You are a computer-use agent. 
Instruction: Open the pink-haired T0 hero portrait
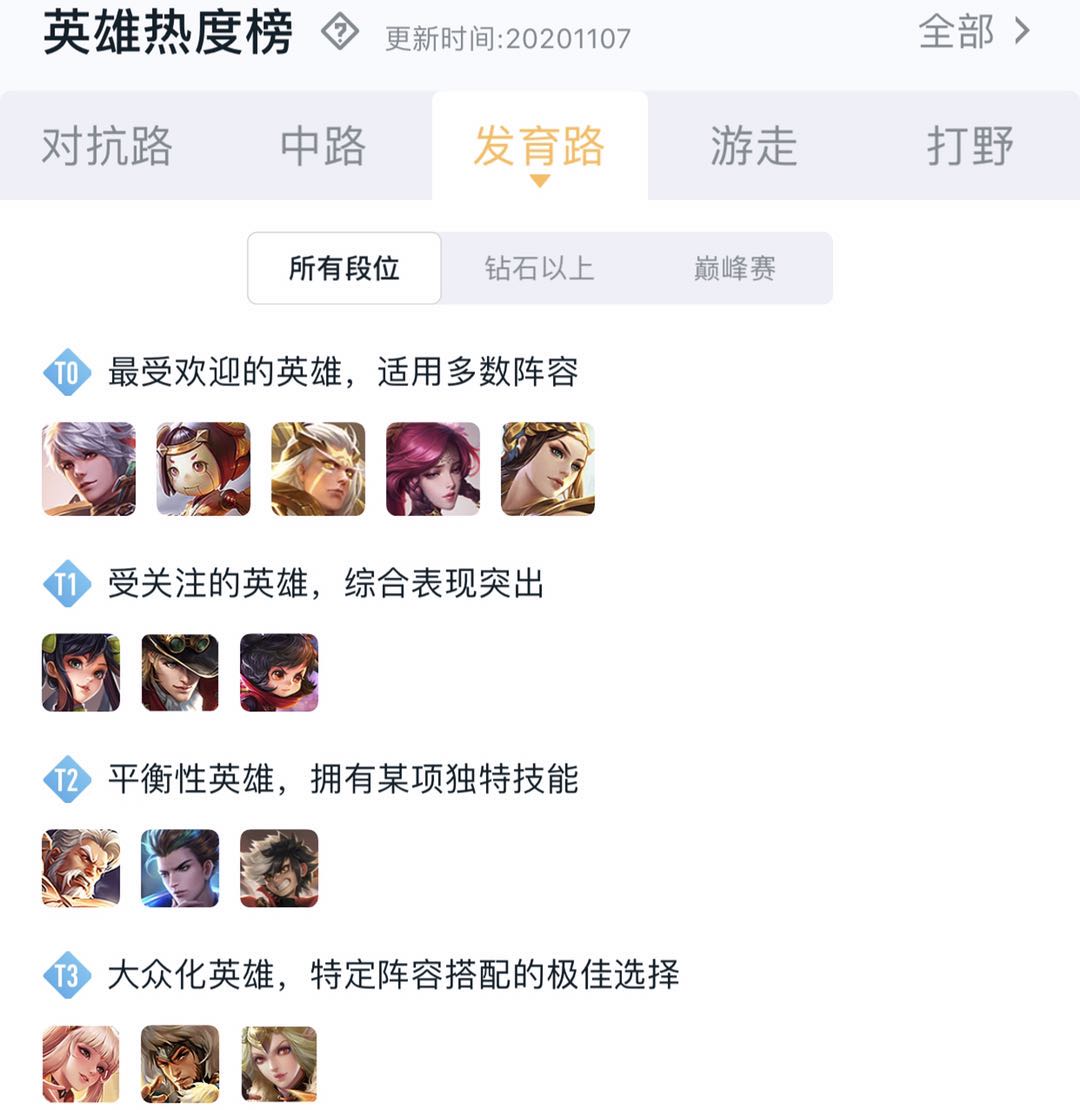(433, 468)
